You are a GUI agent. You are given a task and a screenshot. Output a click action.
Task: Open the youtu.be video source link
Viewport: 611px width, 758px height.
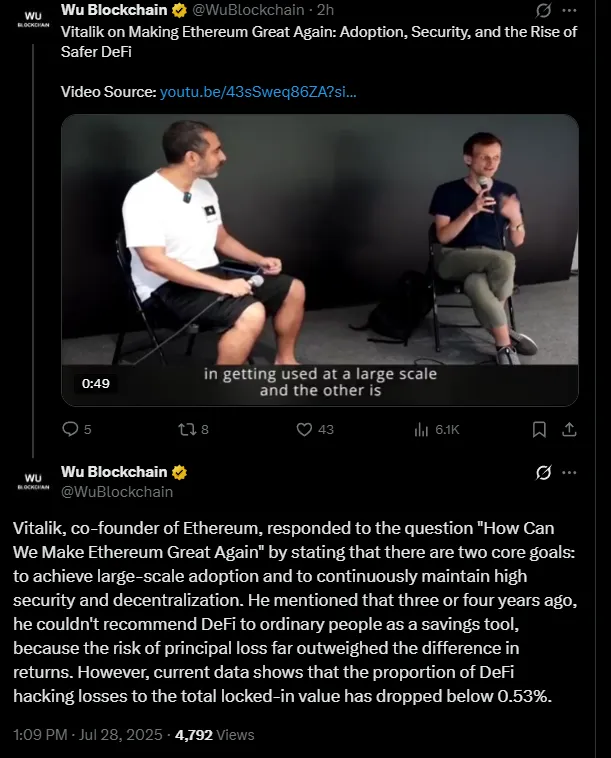[x=258, y=91]
